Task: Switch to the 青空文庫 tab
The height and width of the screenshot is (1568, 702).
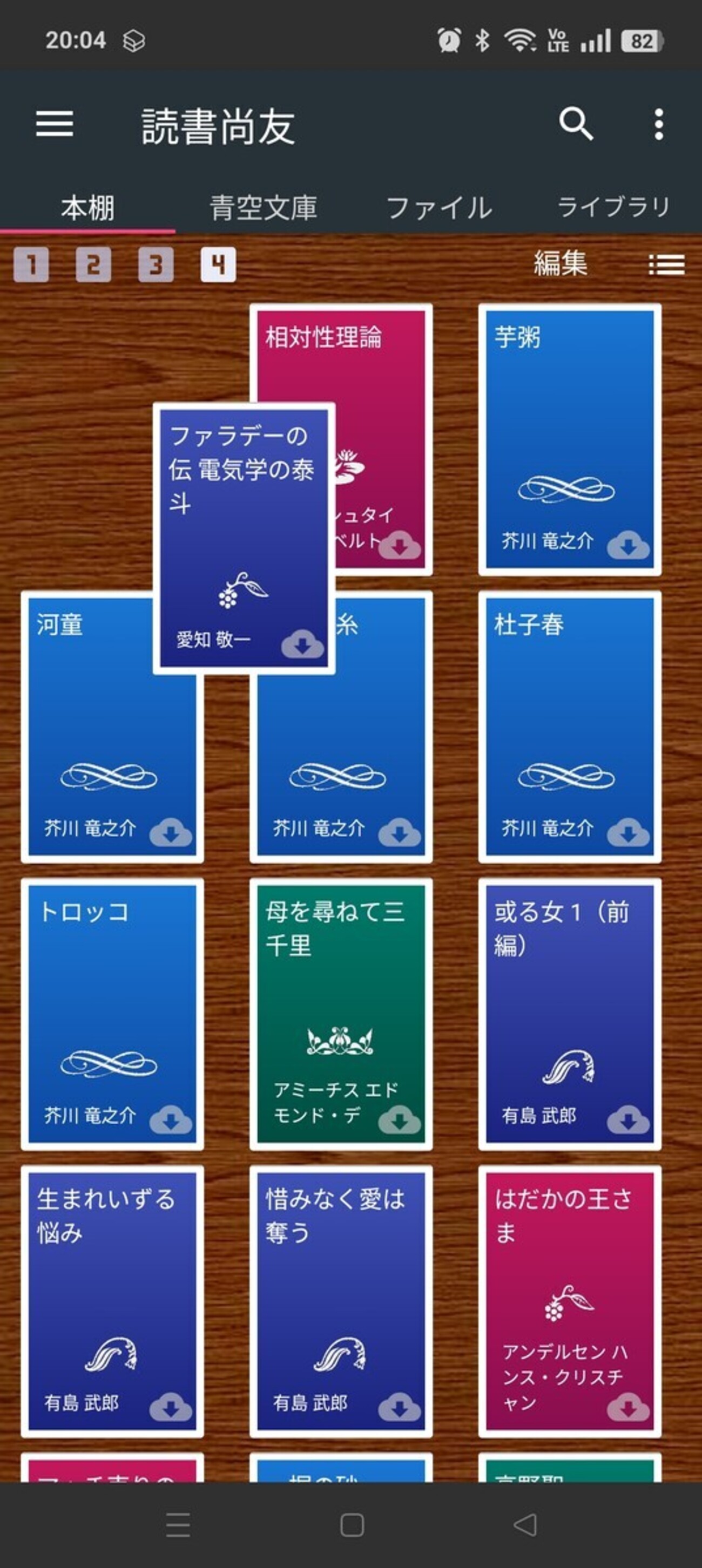Action: 263,208
